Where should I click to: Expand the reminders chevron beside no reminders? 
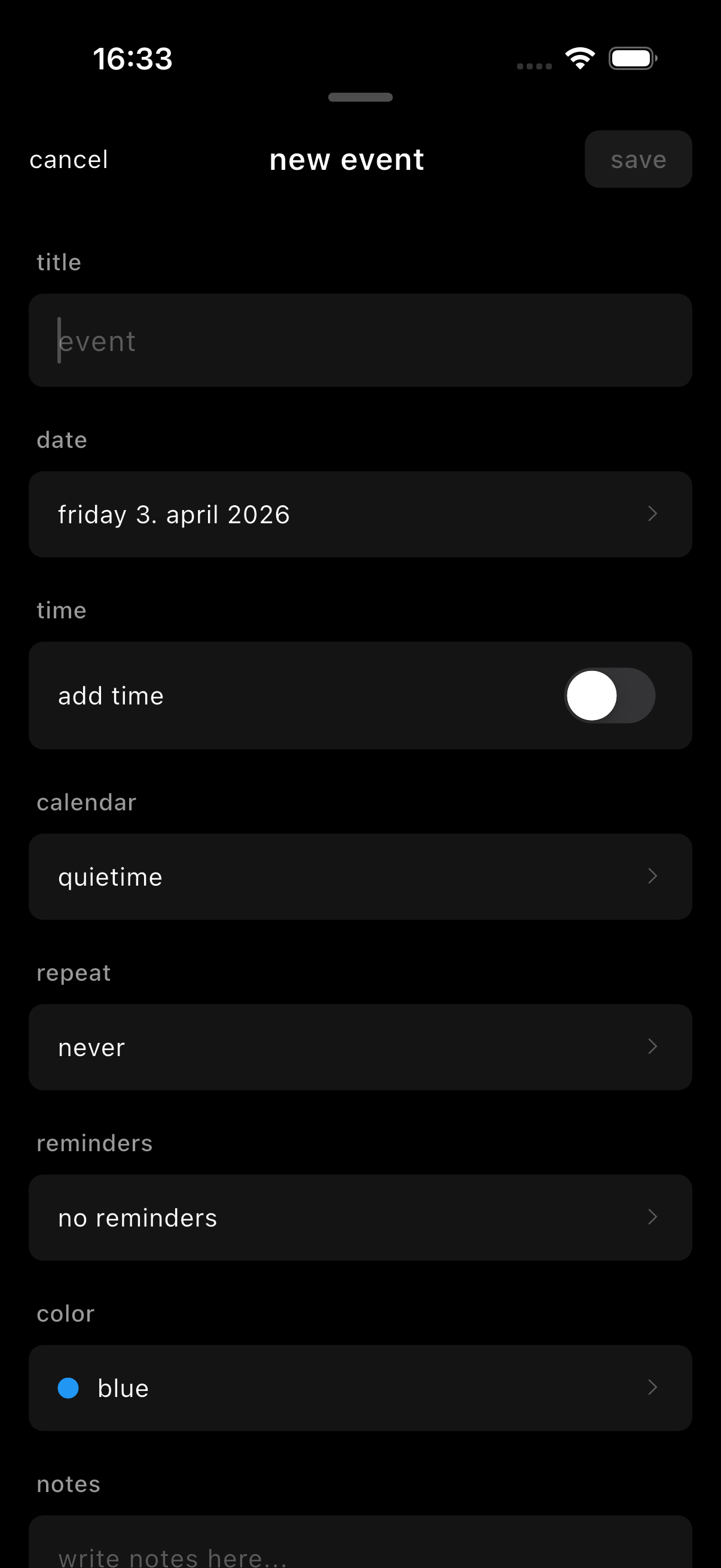coord(653,1218)
